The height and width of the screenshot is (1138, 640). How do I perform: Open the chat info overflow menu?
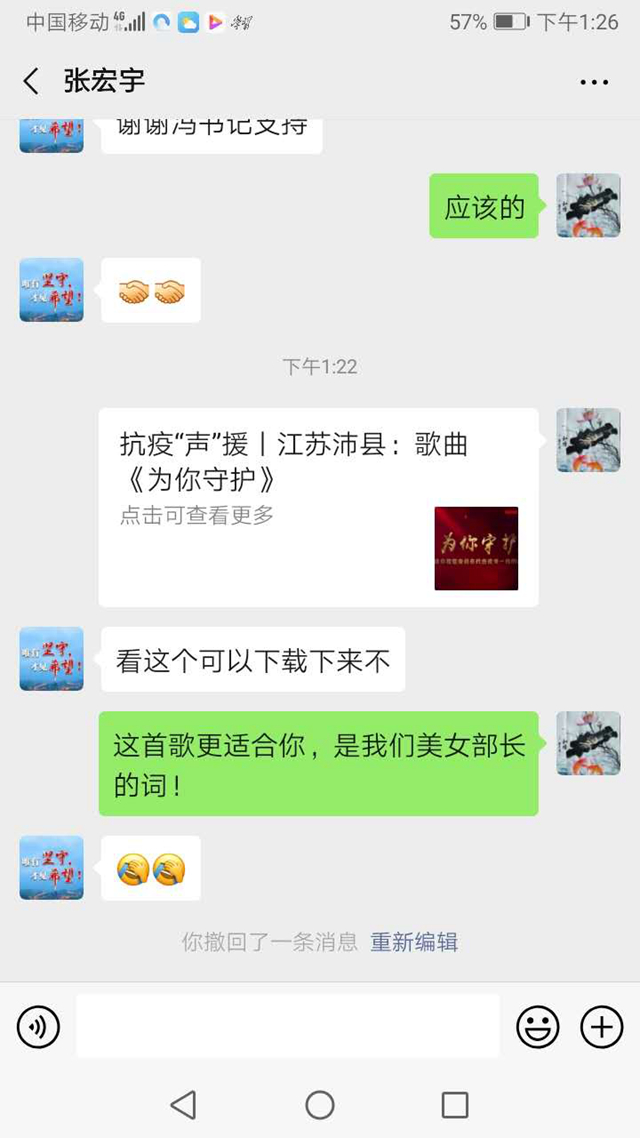click(x=594, y=82)
